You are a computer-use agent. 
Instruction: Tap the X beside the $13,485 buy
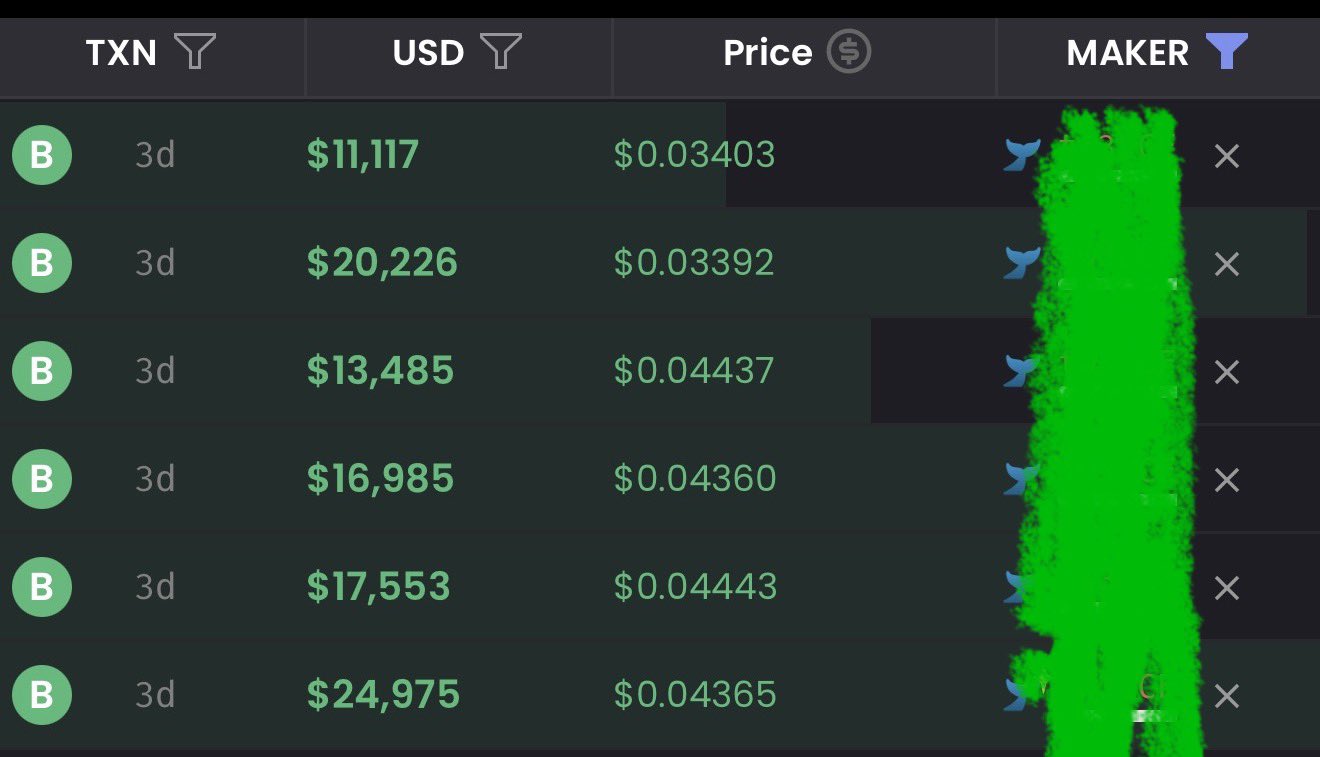pos(1226,372)
